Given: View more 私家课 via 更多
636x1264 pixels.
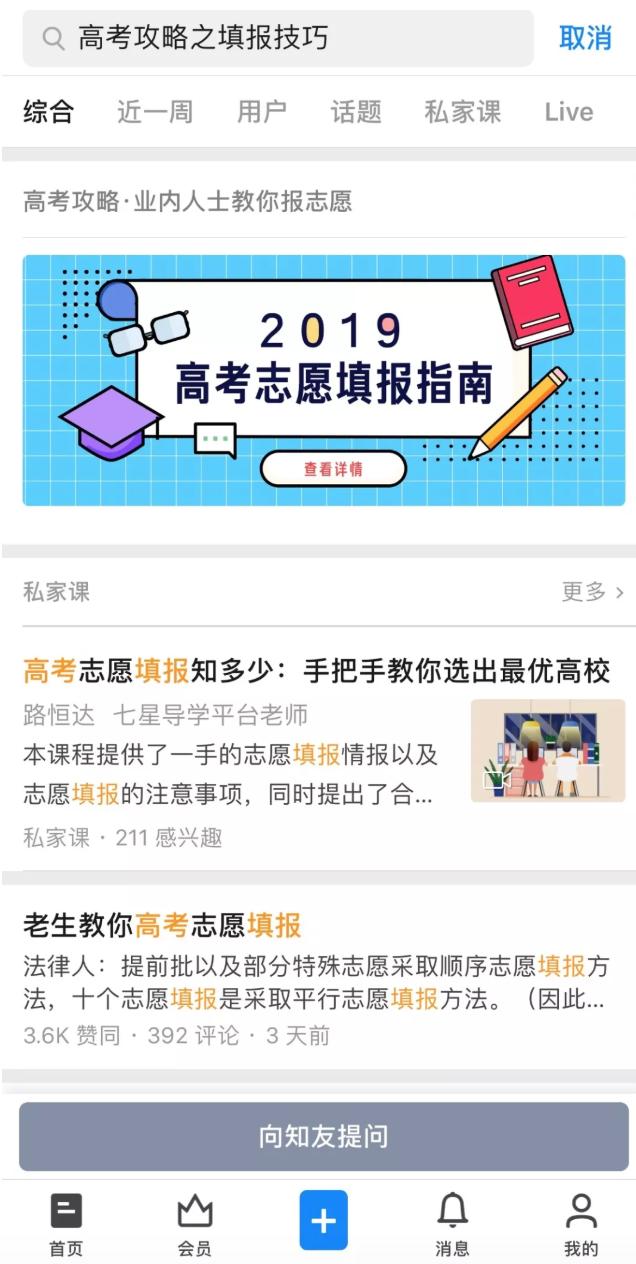Looking at the screenshot, I should [x=592, y=592].
